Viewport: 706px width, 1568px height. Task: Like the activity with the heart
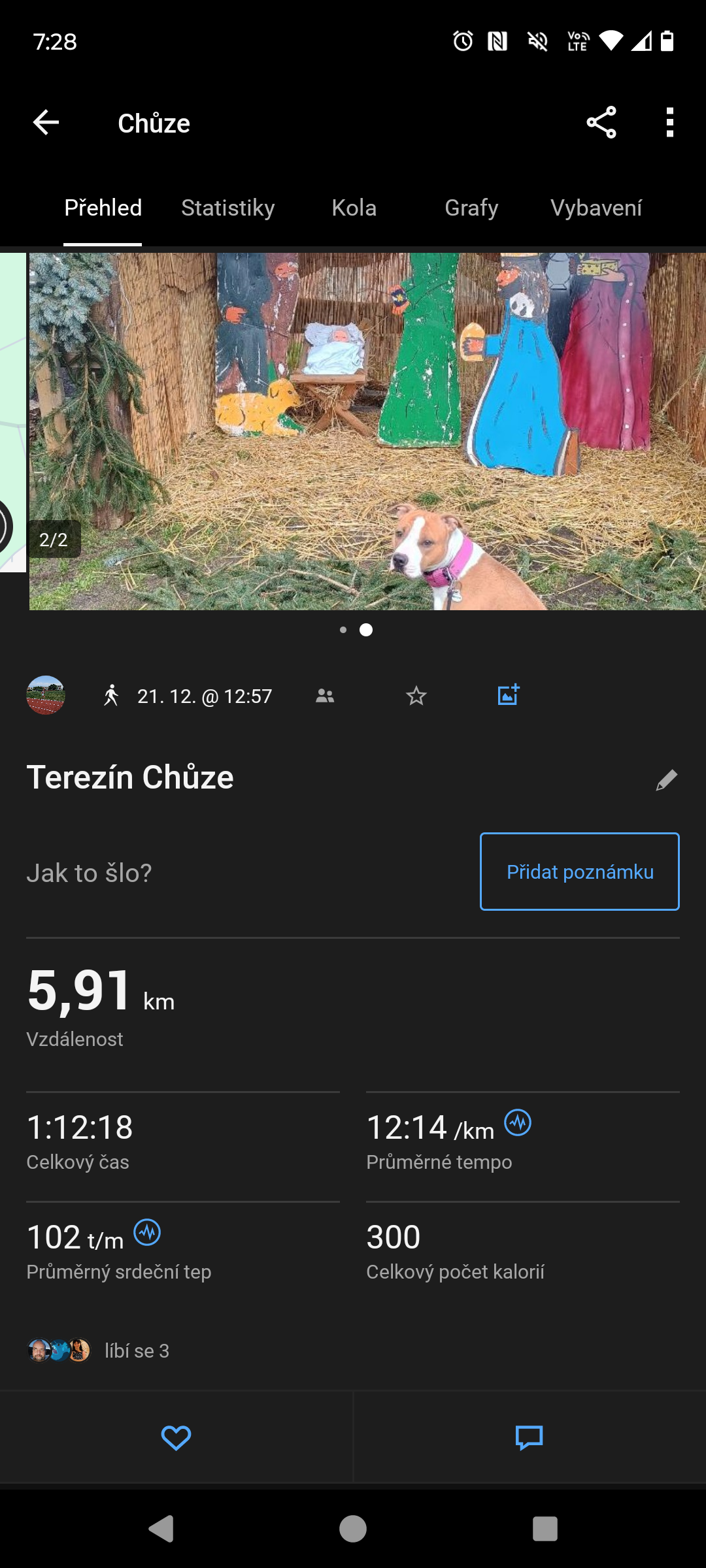(176, 1437)
